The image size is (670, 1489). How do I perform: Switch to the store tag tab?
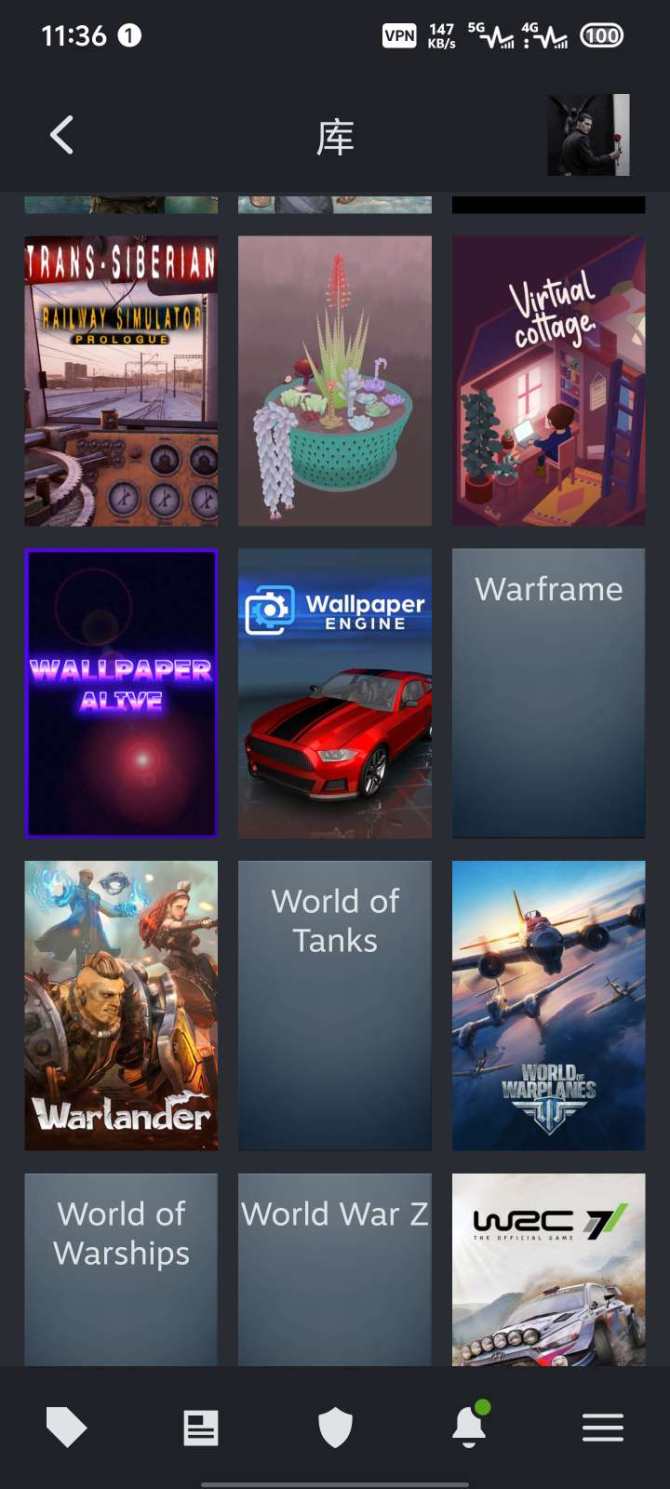(67, 1427)
